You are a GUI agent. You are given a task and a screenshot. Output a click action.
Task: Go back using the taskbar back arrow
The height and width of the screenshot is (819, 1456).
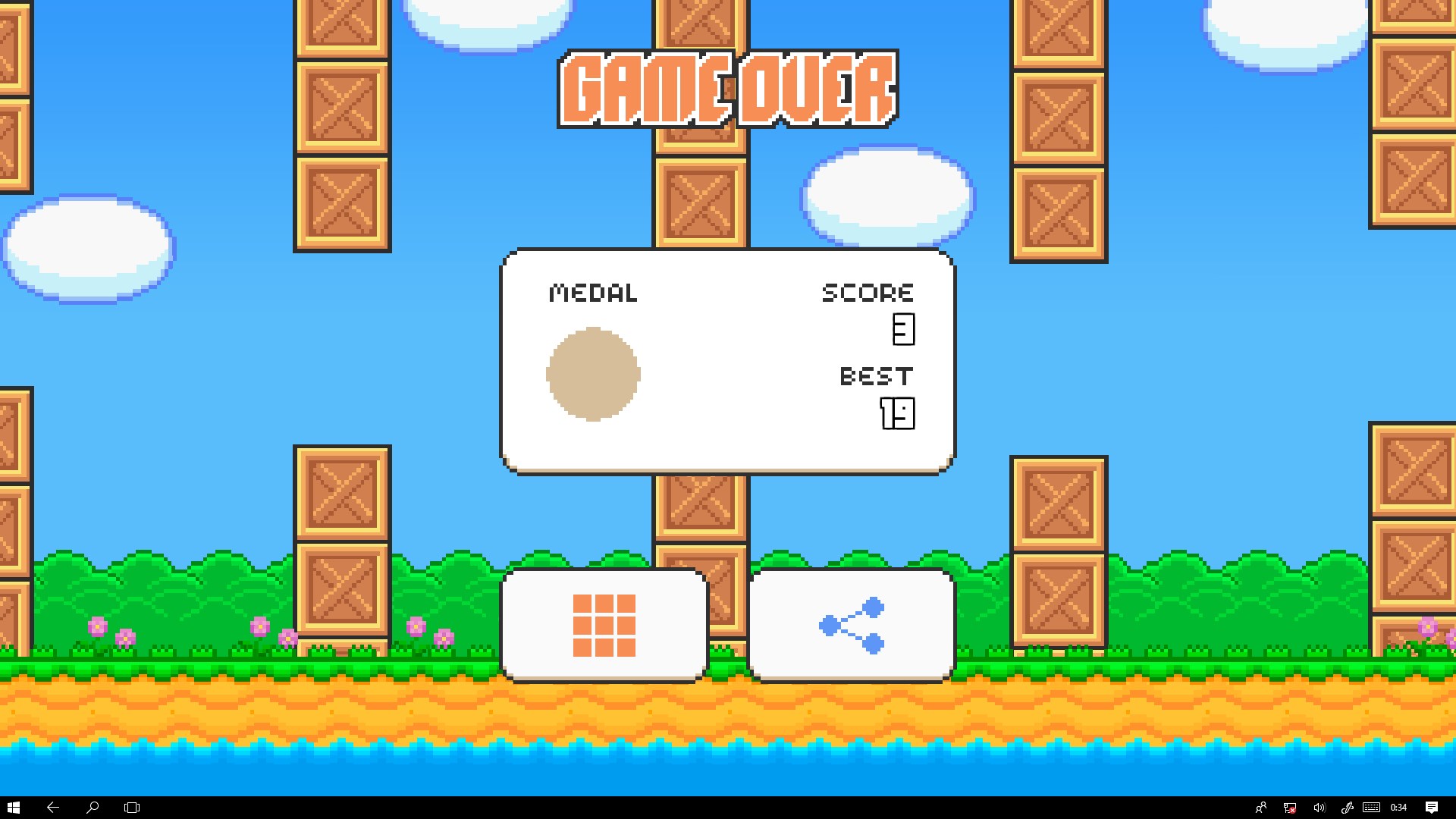53,808
